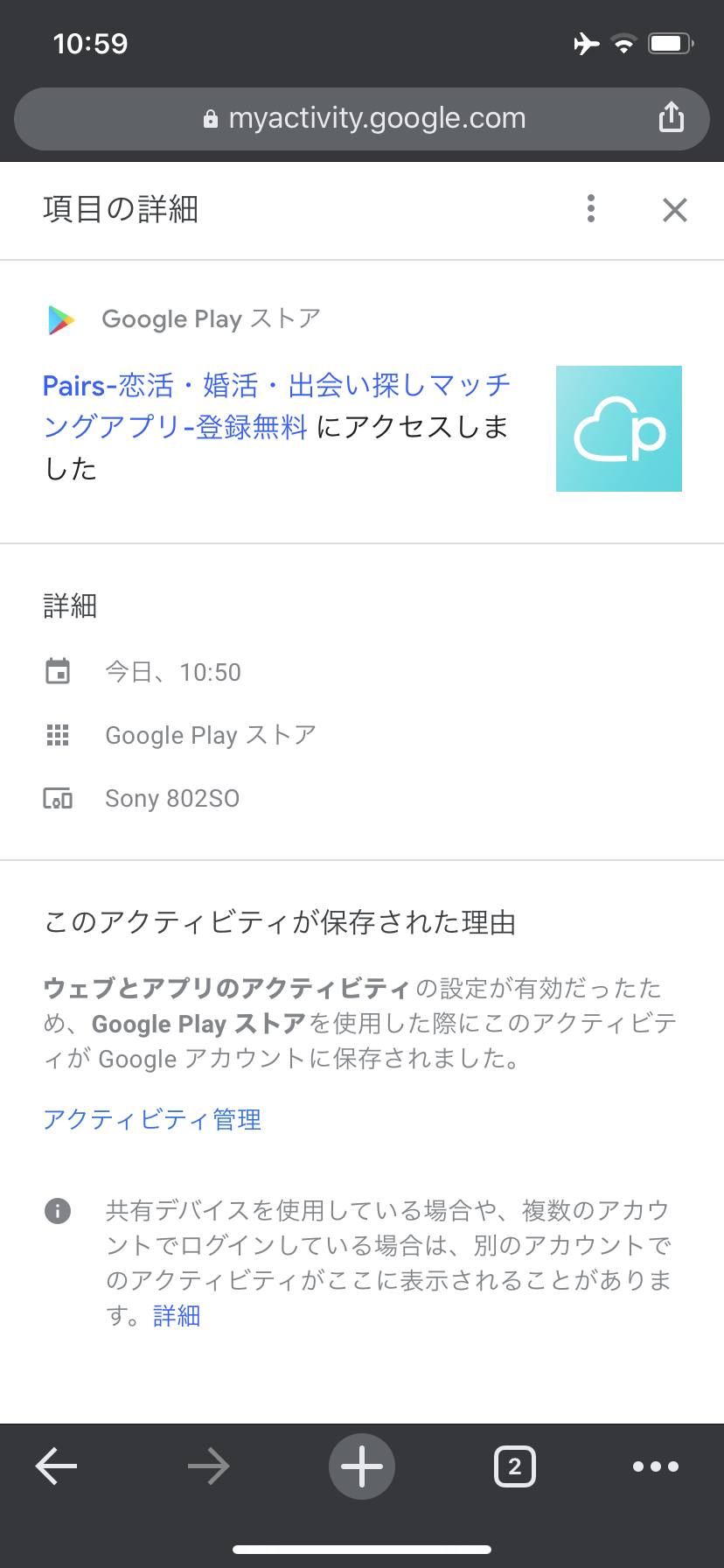Open the browser menu with three dots
724x1568 pixels.
tap(657, 1466)
